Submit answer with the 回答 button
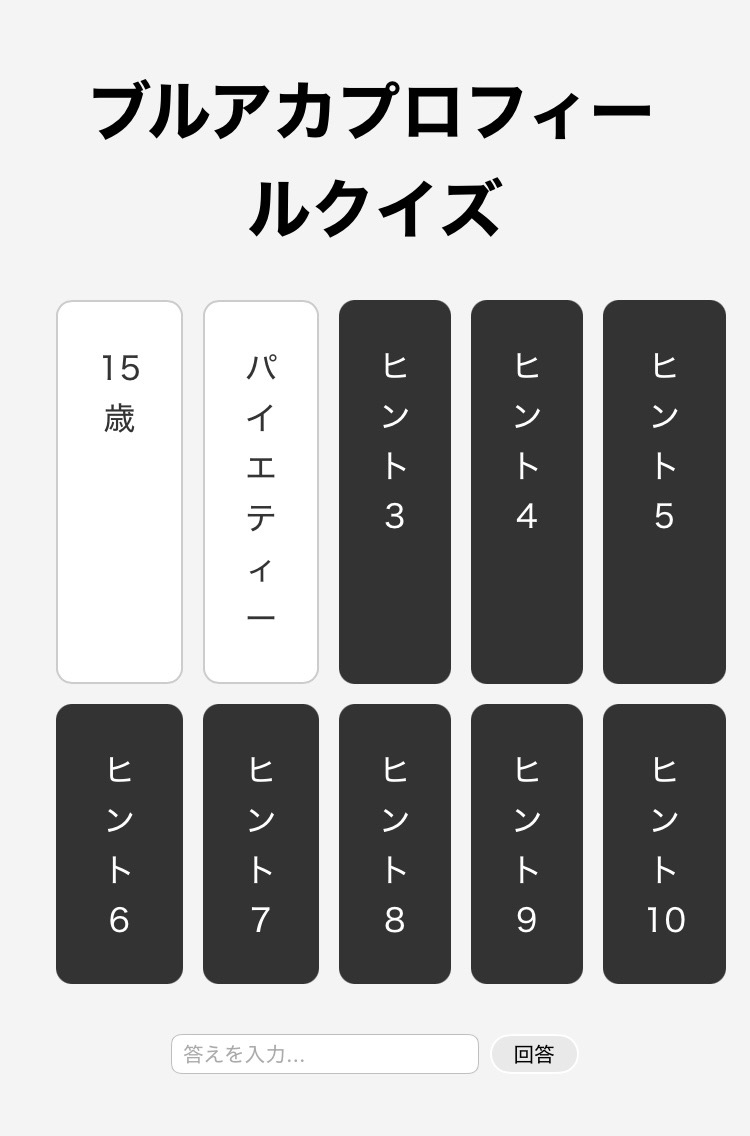This screenshot has height=1136, width=750. coord(534,1054)
